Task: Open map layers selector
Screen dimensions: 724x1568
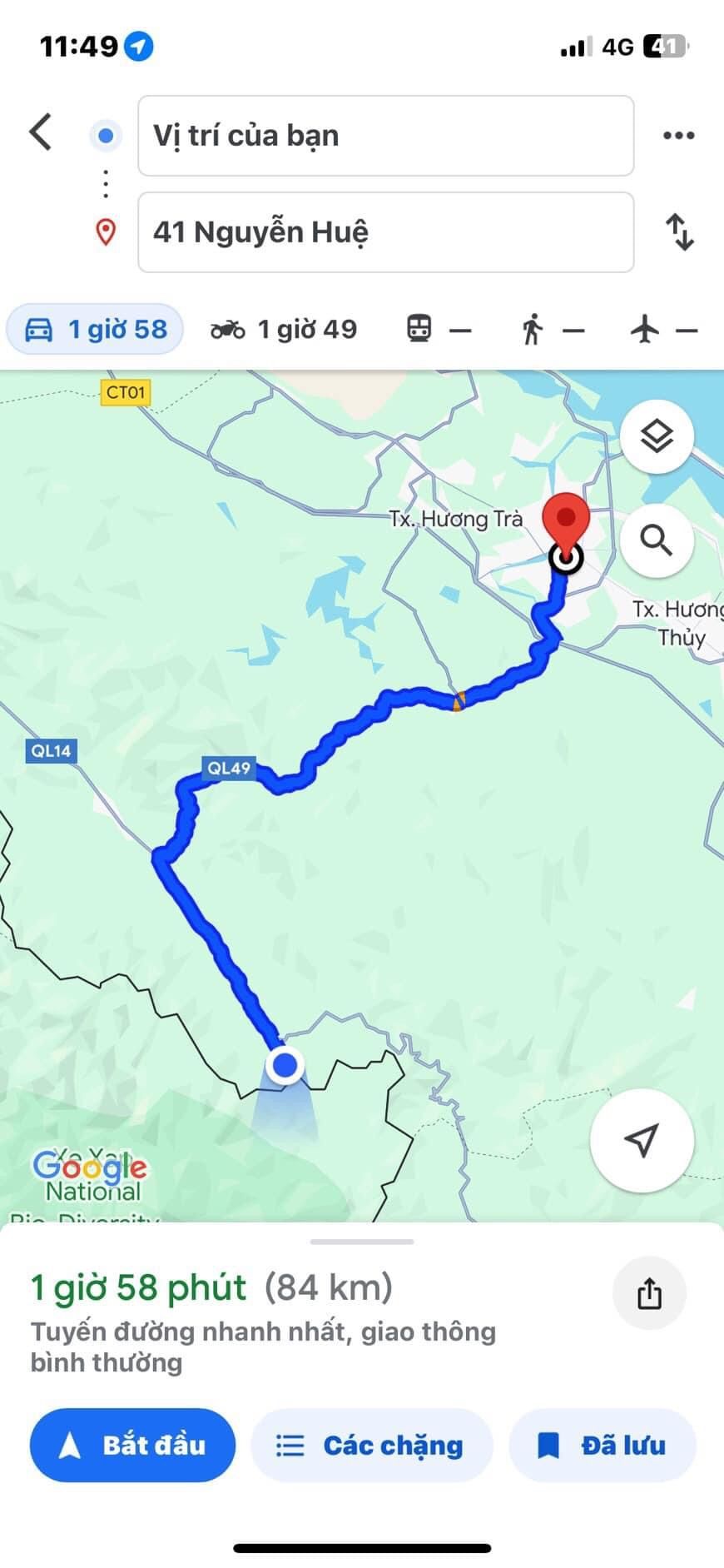Action: click(x=657, y=436)
